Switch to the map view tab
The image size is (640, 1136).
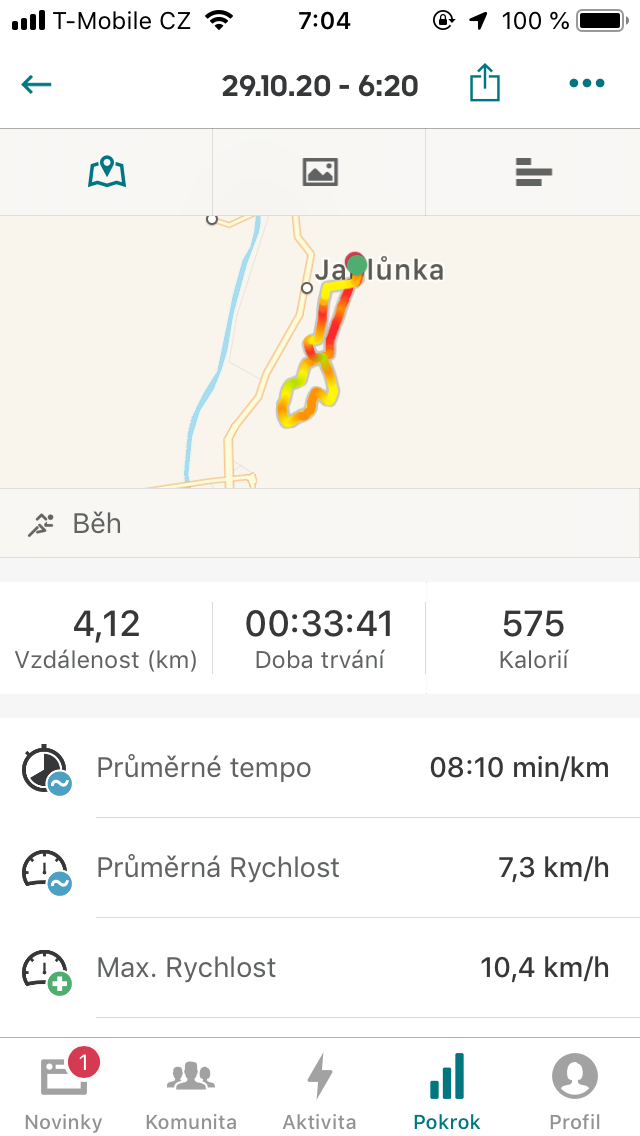(107, 172)
